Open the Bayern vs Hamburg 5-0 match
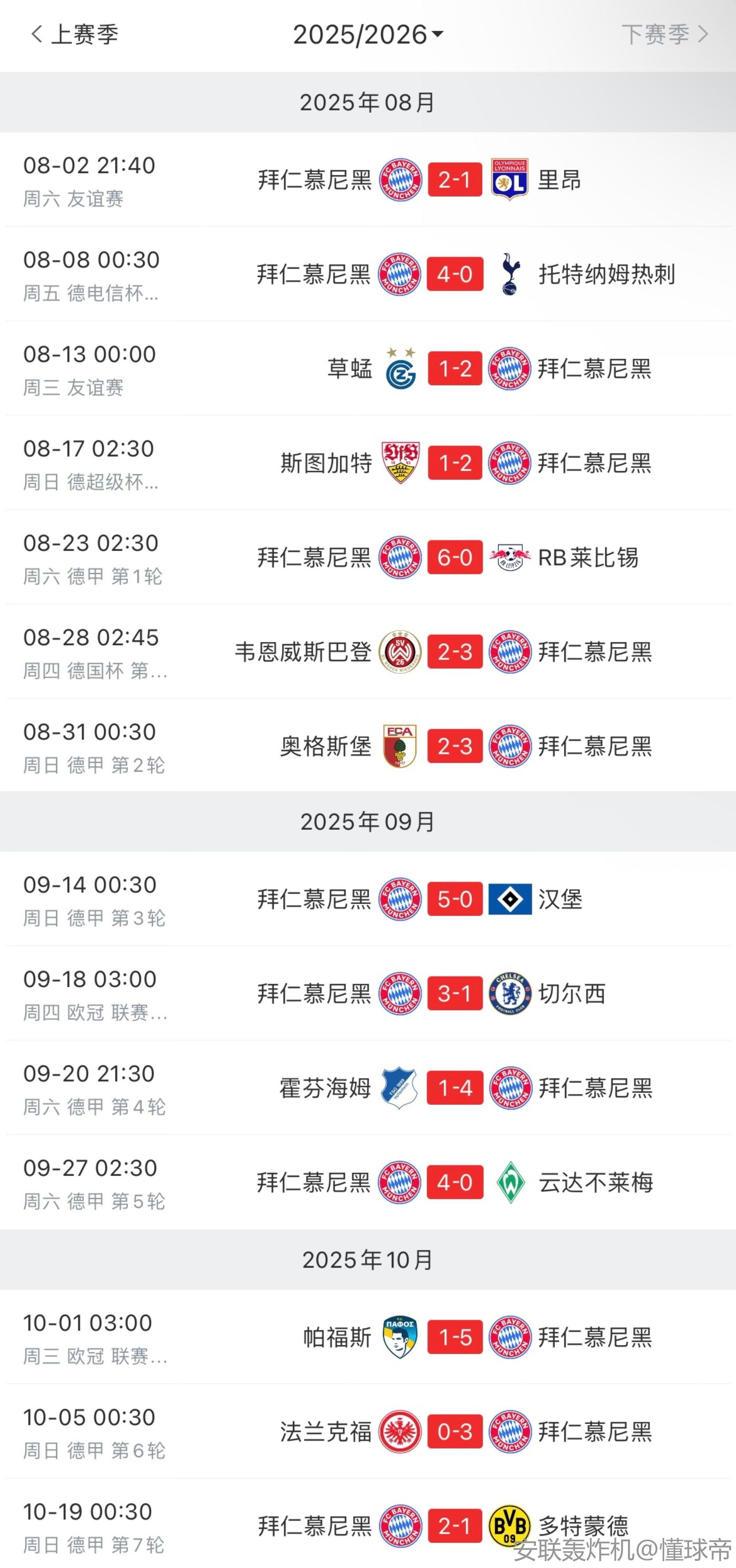 click(x=454, y=899)
